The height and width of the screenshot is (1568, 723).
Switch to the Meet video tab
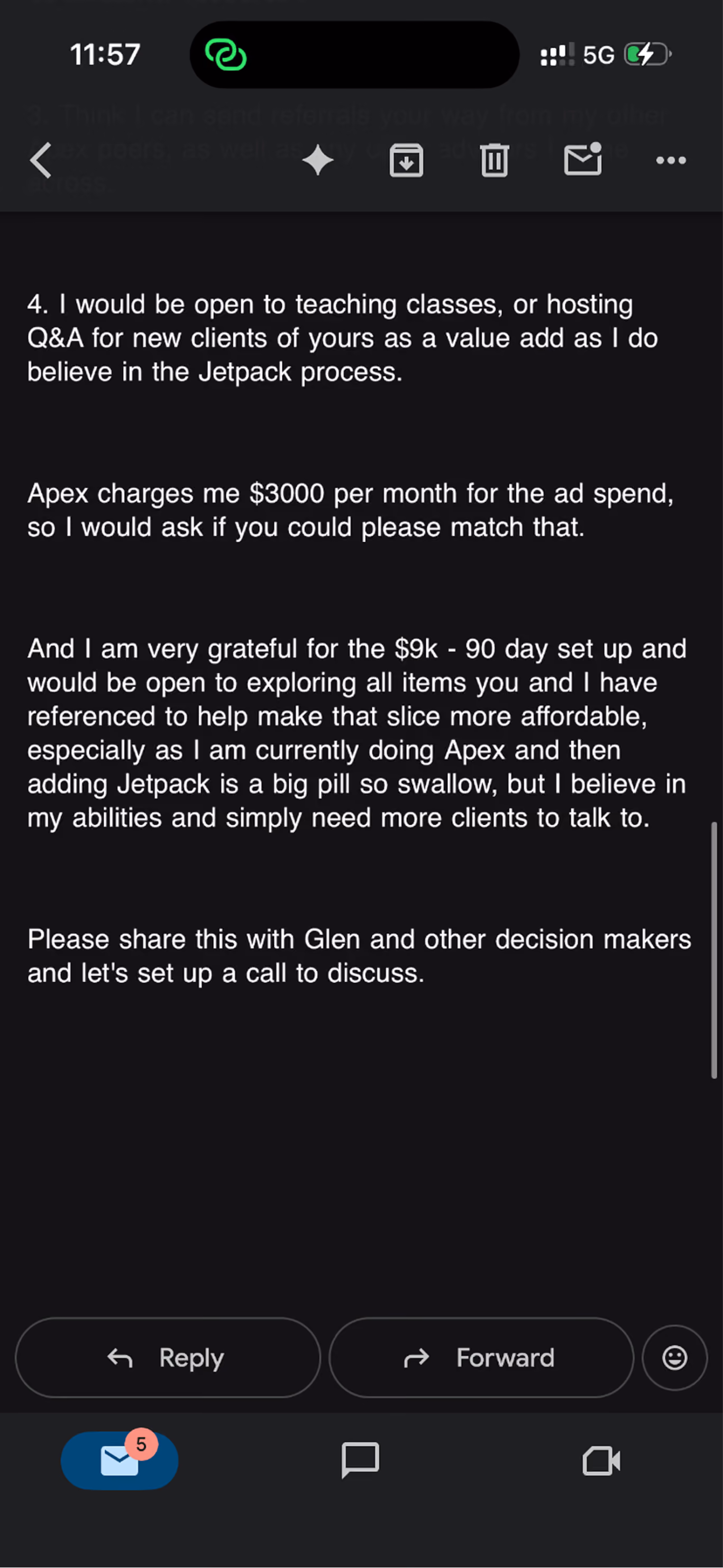(601, 1461)
